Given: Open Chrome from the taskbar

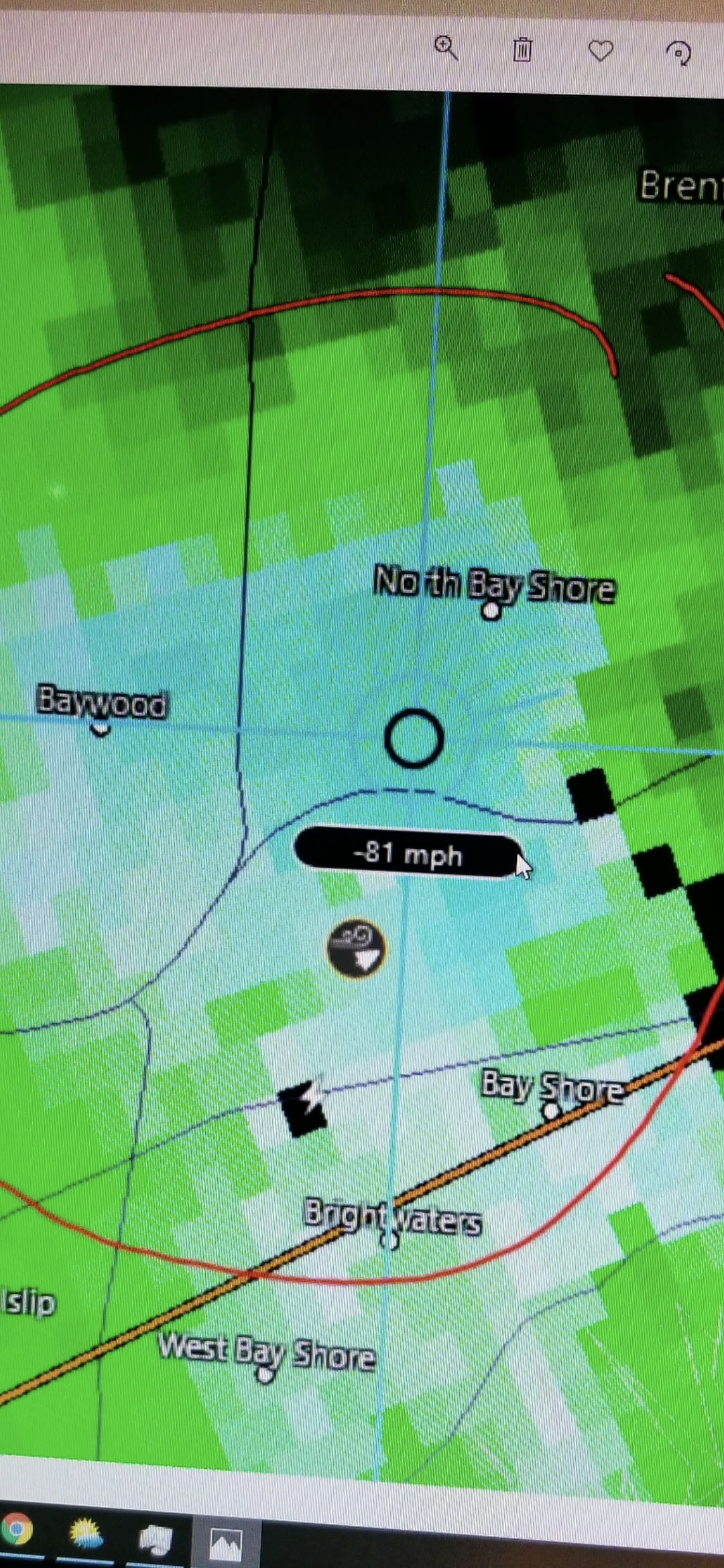Looking at the screenshot, I should point(16,1529).
